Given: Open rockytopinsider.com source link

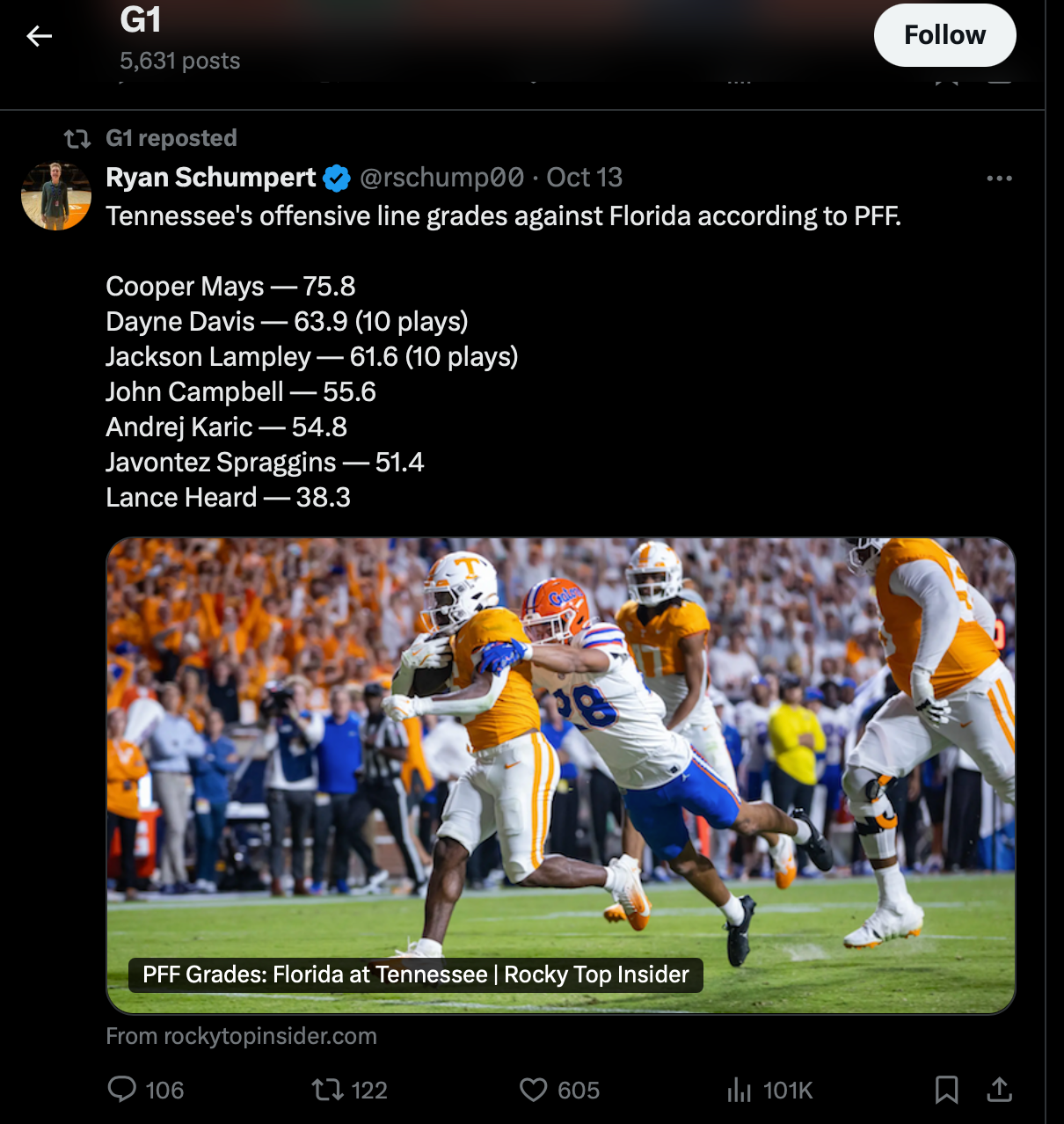Looking at the screenshot, I should [x=241, y=1036].
